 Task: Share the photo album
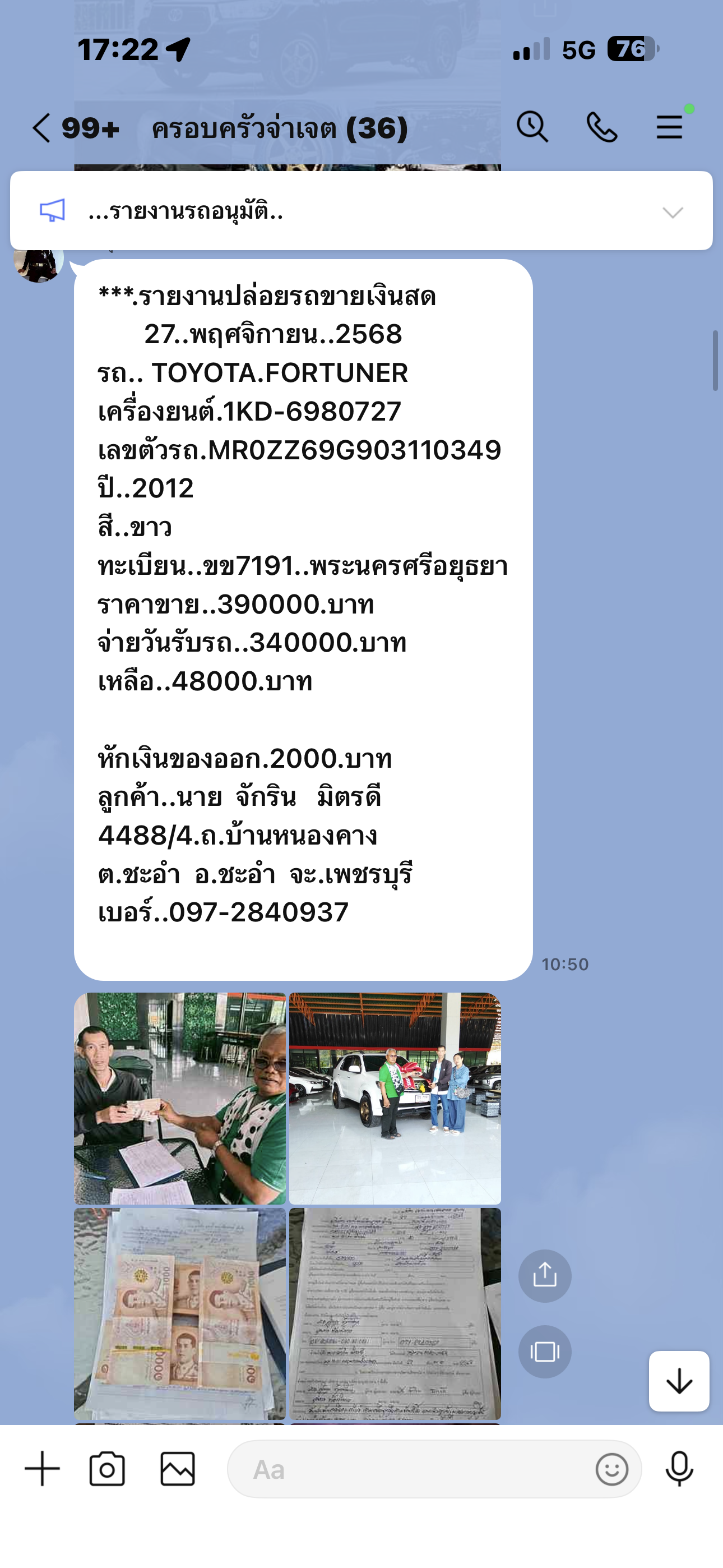[545, 1275]
